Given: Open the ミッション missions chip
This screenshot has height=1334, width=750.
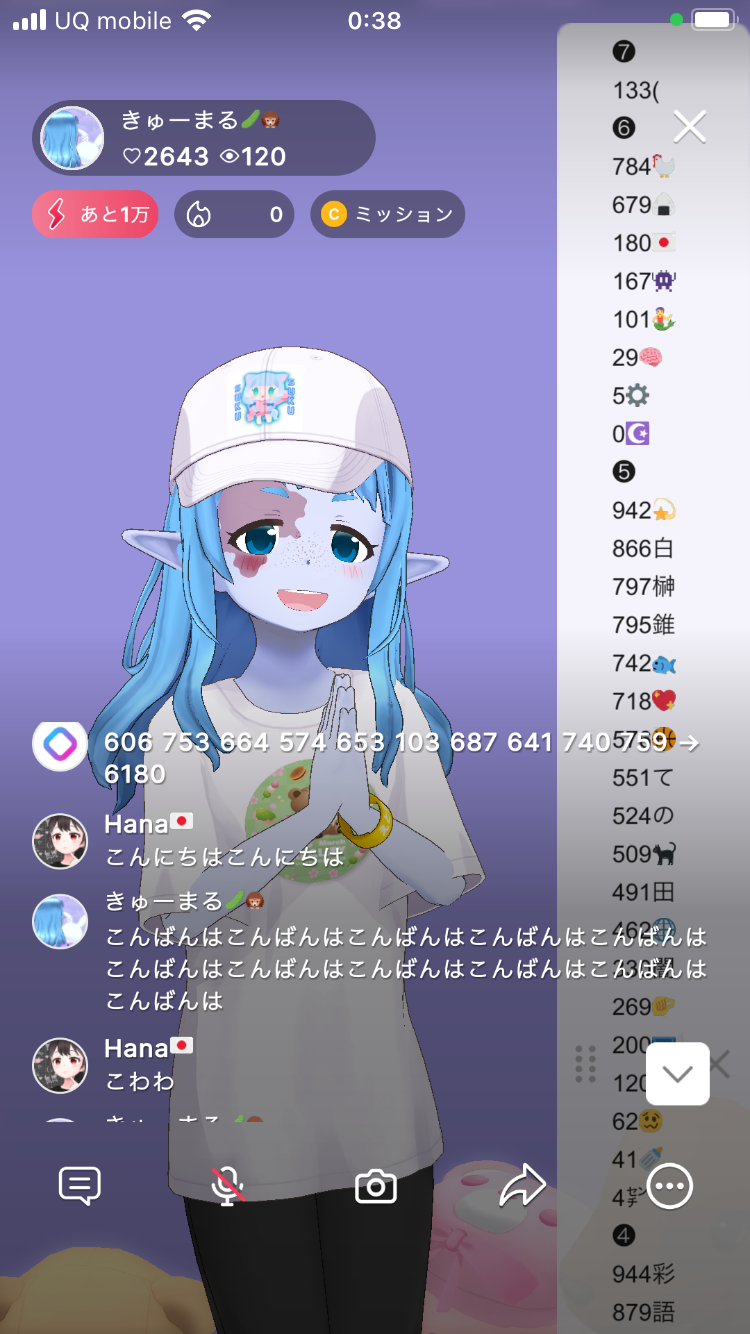Looking at the screenshot, I should coord(387,214).
